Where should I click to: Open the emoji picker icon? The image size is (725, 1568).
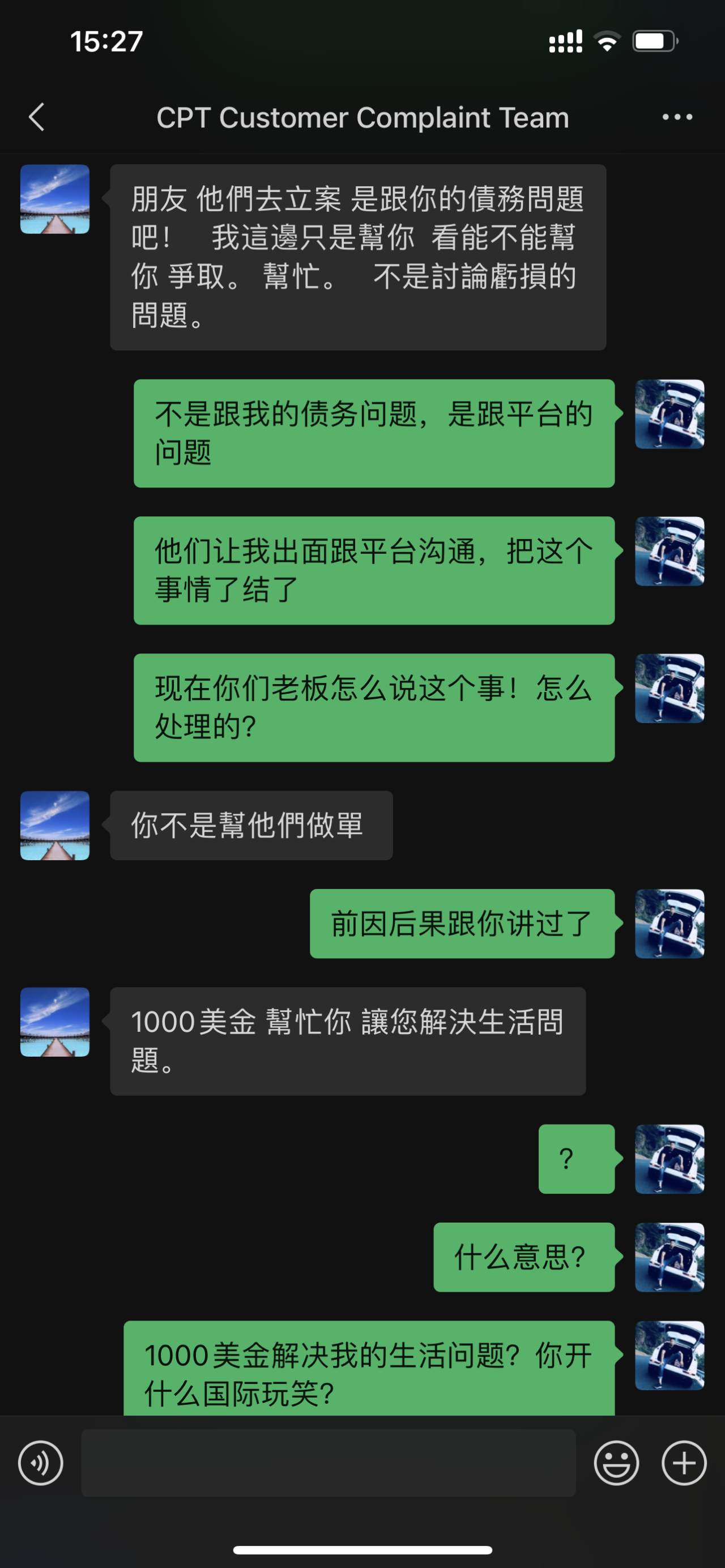[x=619, y=1463]
